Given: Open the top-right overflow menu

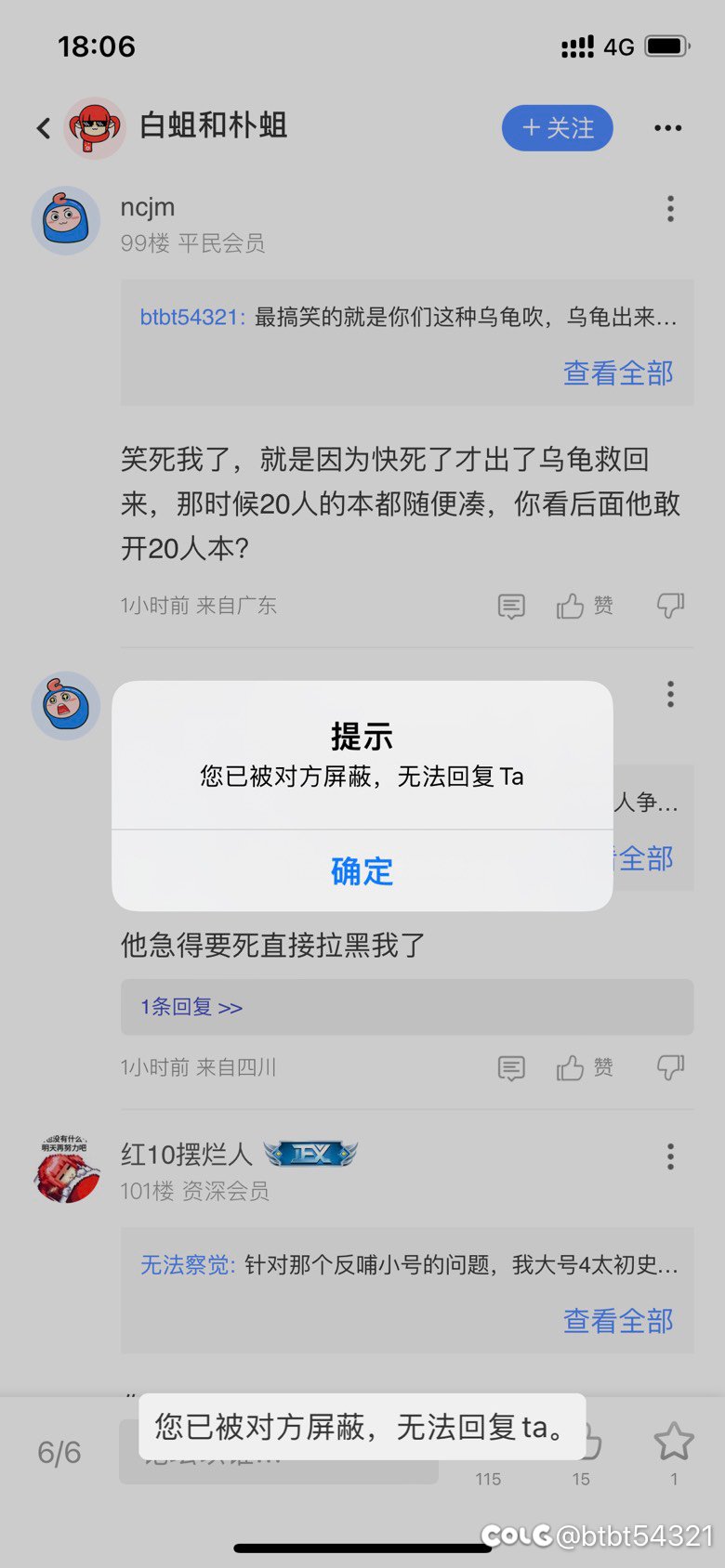Looking at the screenshot, I should (667, 128).
